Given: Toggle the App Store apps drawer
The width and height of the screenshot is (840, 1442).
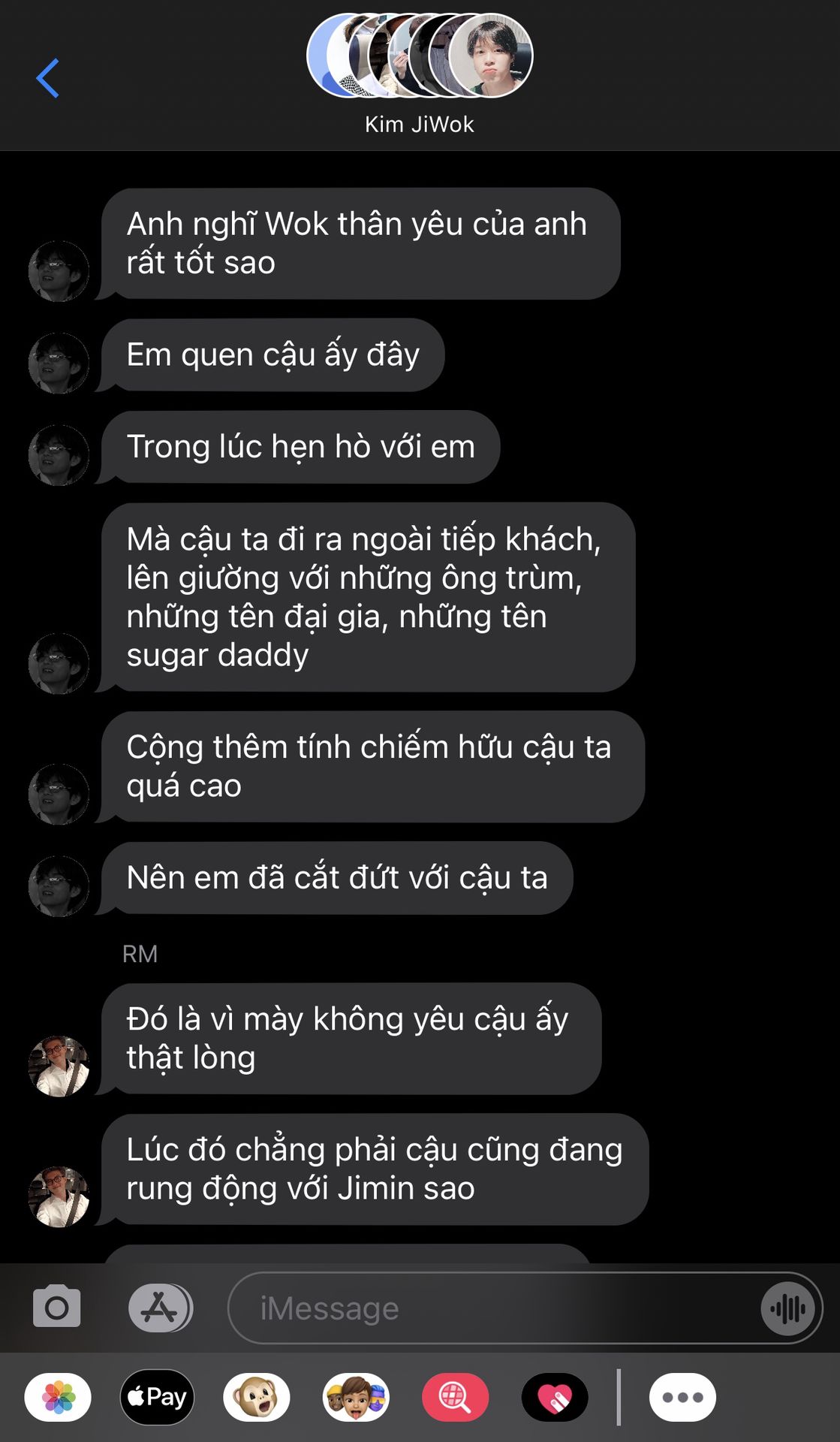Looking at the screenshot, I should 160,1308.
